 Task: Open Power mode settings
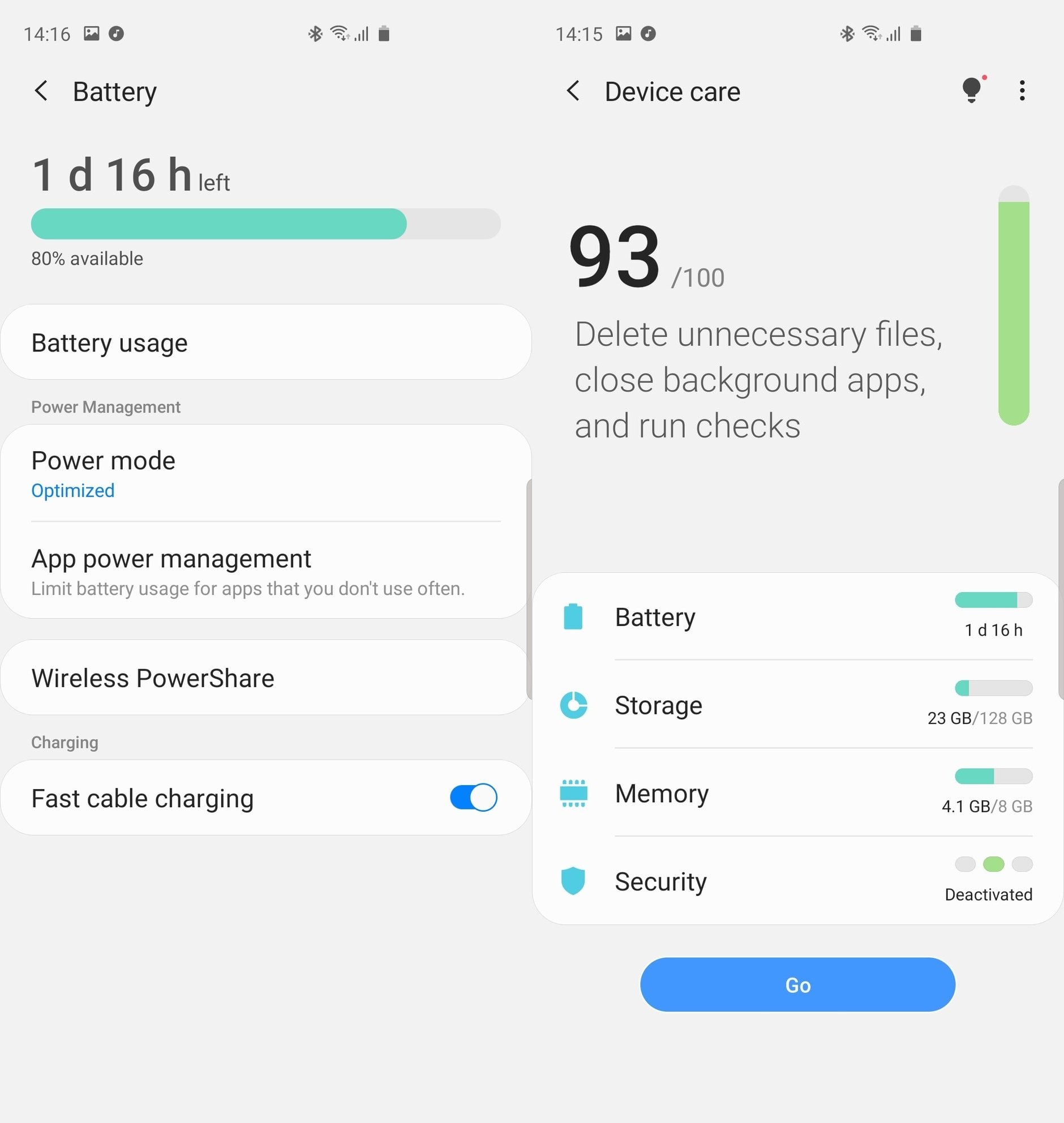[x=265, y=474]
